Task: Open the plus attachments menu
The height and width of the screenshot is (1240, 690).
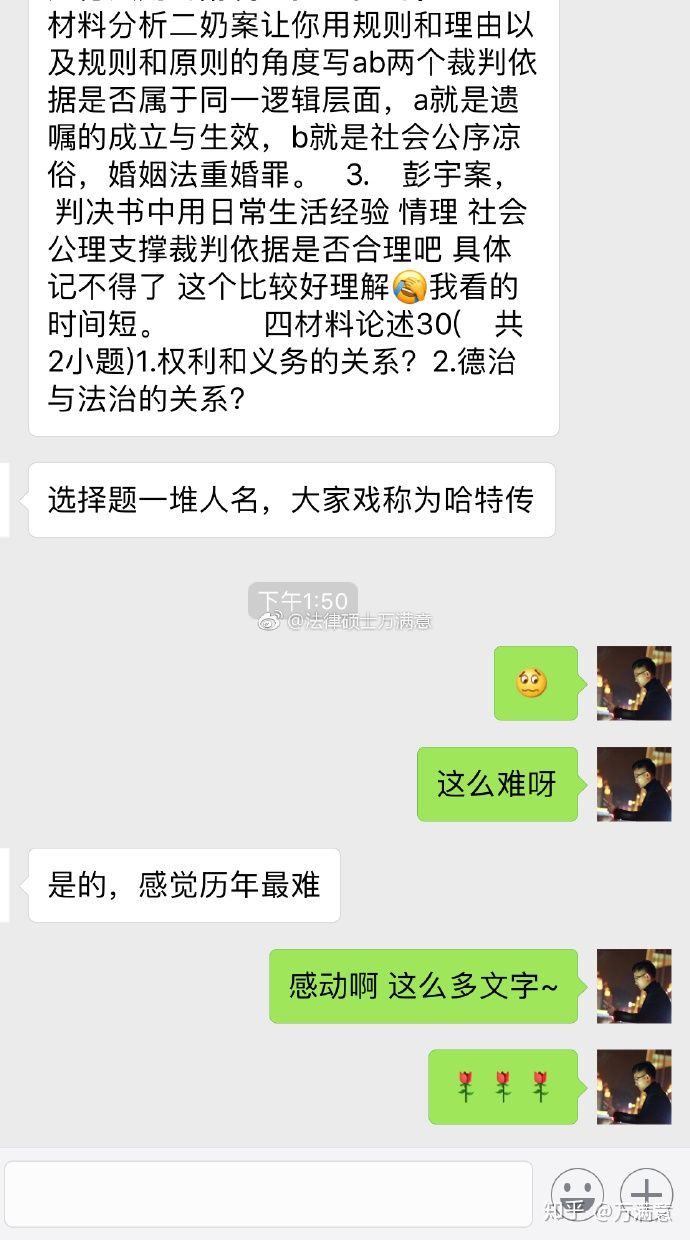Action: click(646, 1193)
